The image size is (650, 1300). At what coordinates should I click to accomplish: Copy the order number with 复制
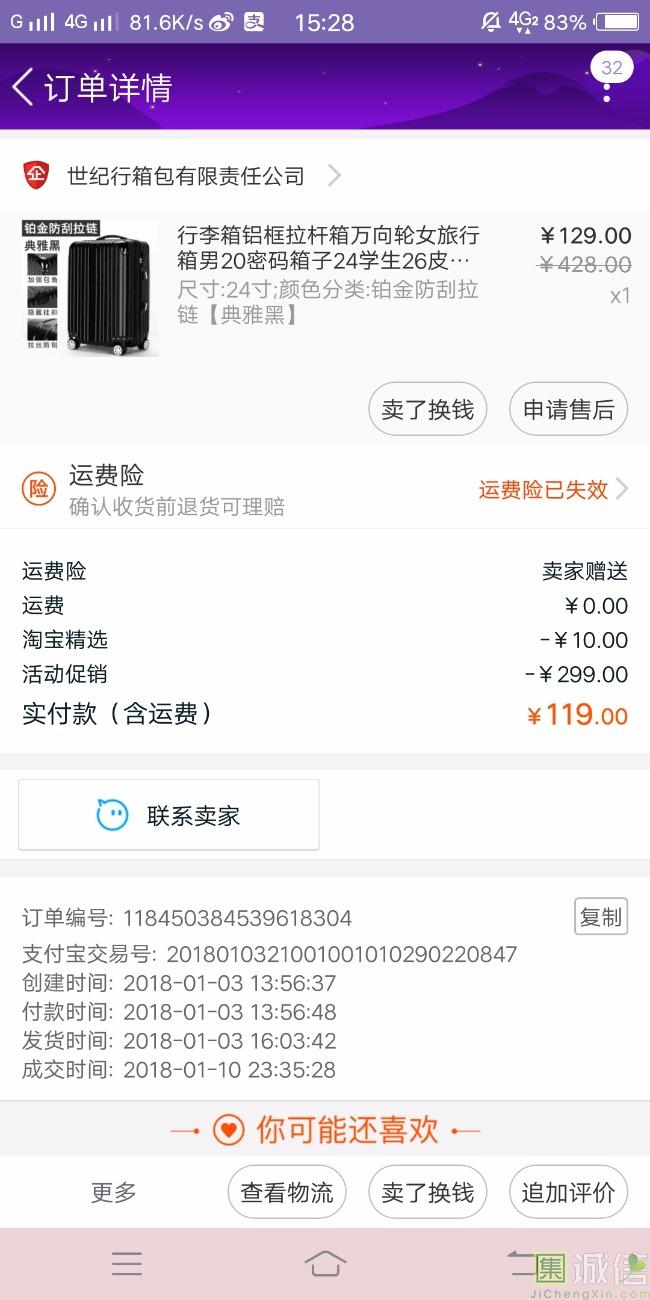[x=601, y=916]
